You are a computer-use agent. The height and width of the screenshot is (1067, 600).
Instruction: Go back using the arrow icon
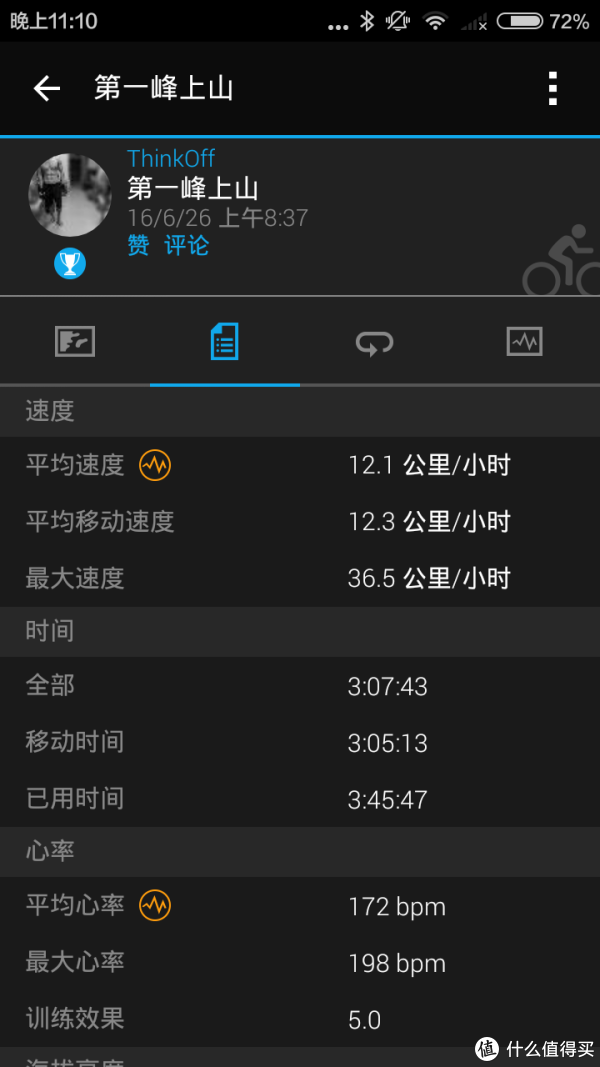point(46,88)
